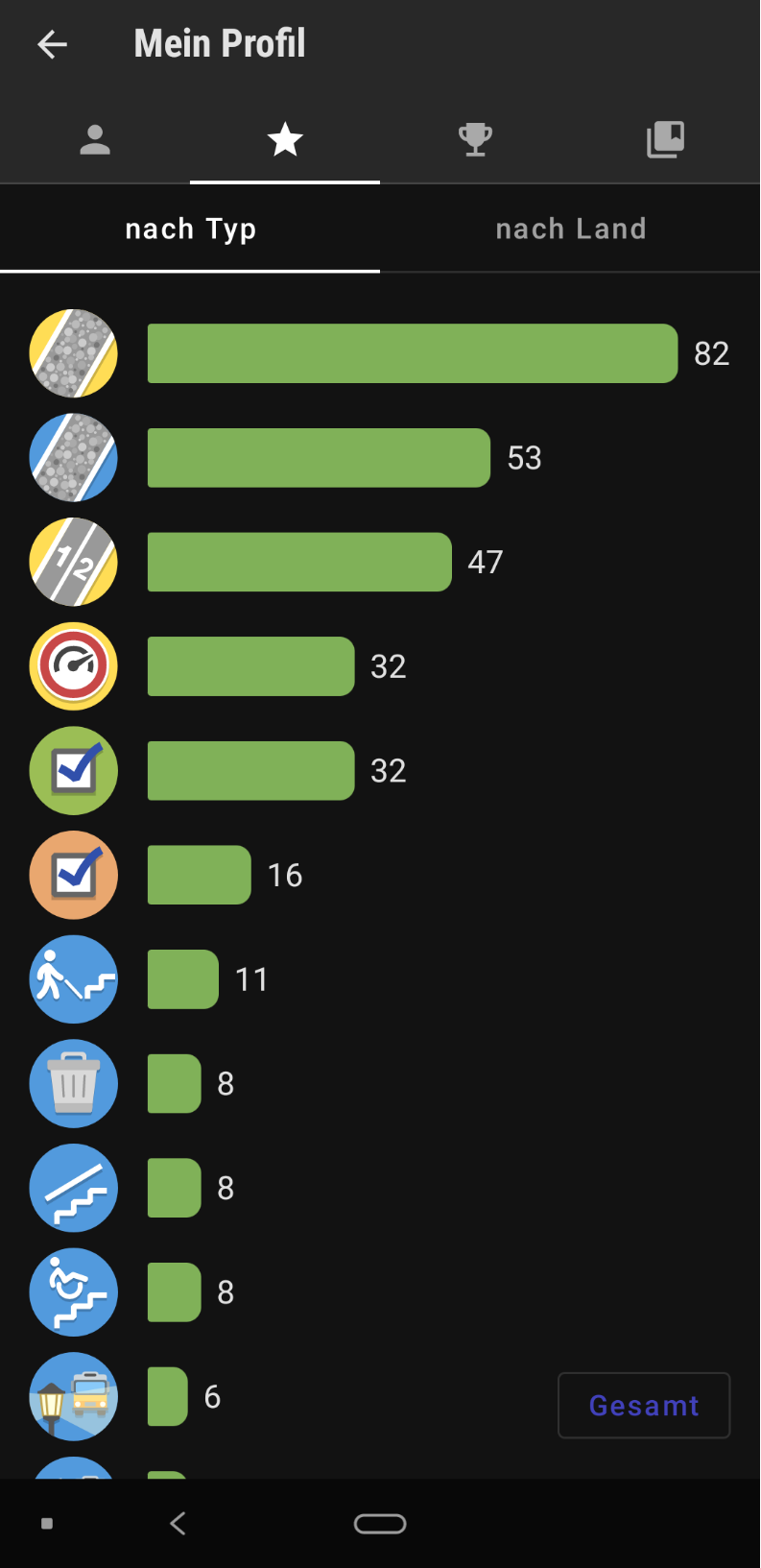Open the trophy achievements tab

point(475,140)
